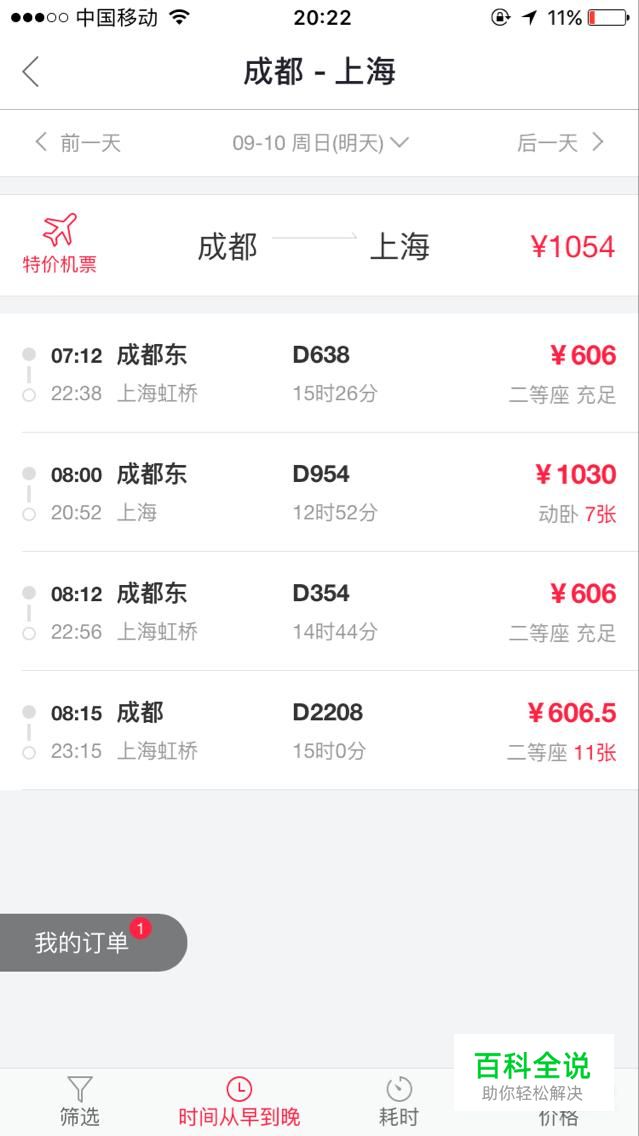This screenshot has height=1136, width=639.
Task: Go to the next day (后一天)
Action: point(560,143)
